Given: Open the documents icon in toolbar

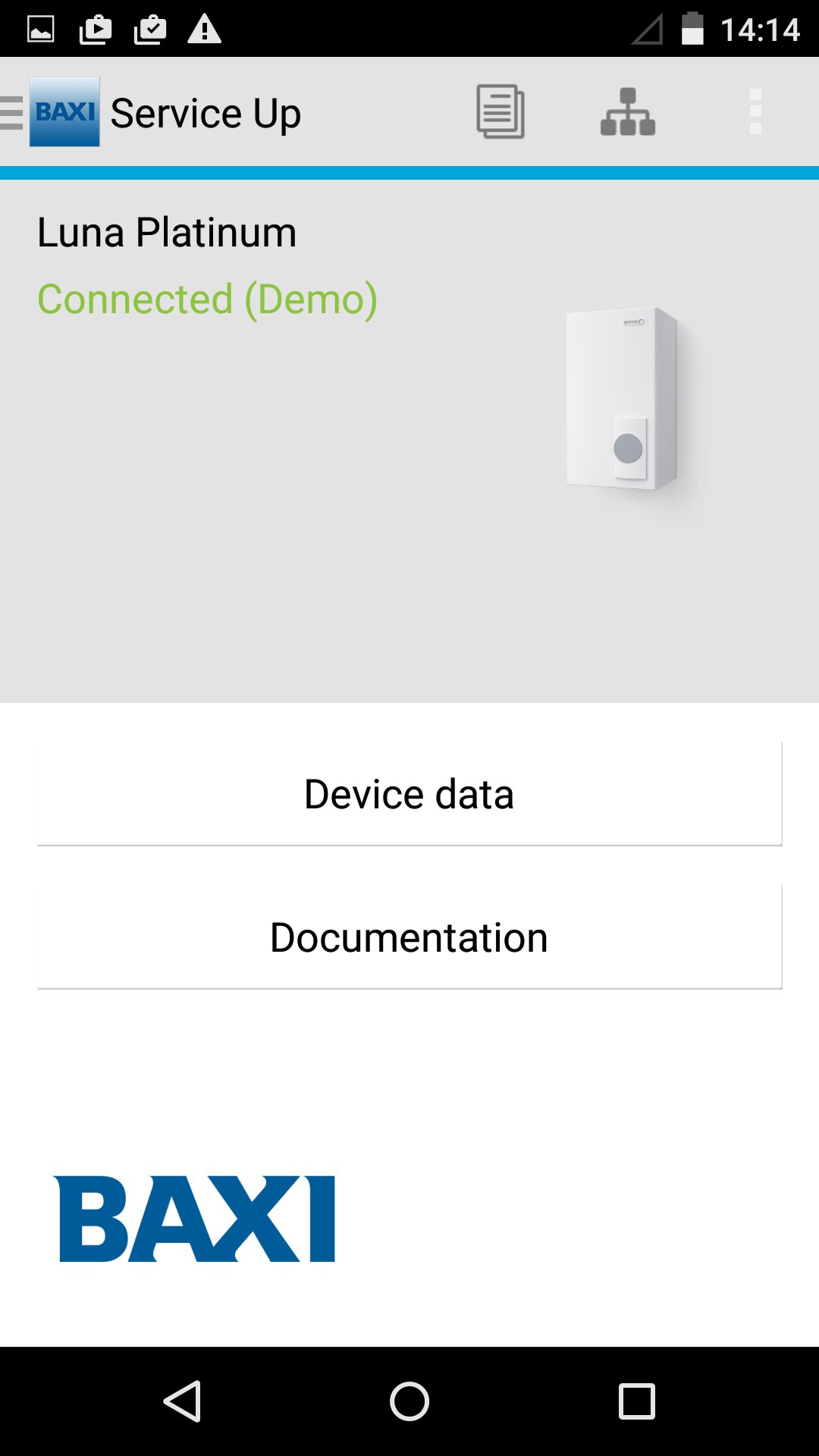Looking at the screenshot, I should [500, 111].
